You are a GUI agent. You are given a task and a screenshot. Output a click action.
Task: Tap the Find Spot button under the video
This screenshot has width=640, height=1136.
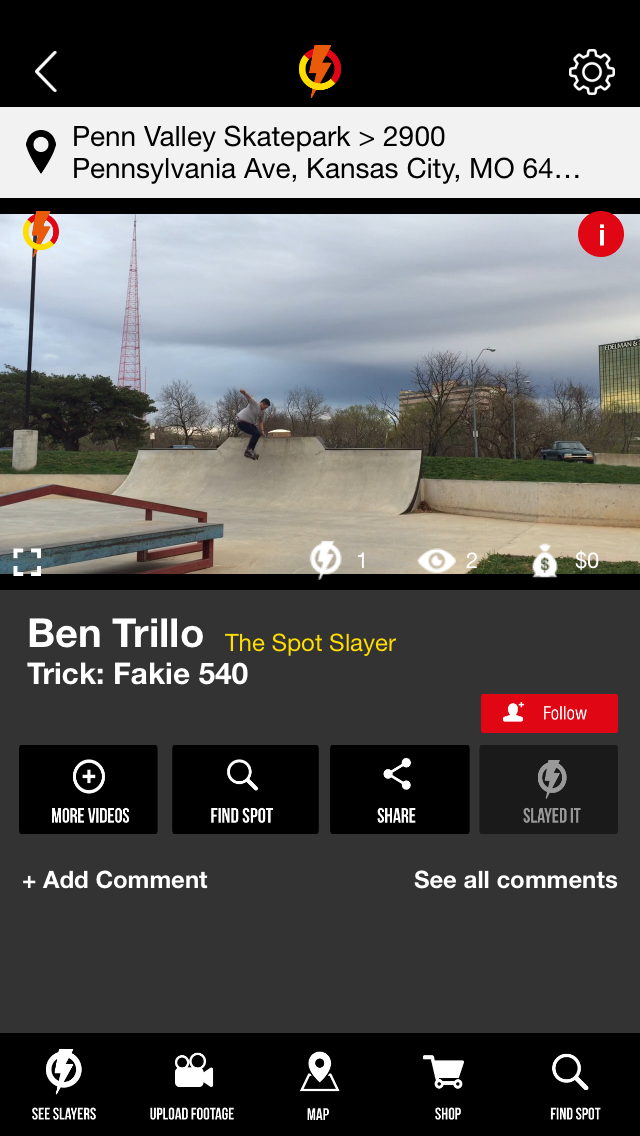(244, 789)
